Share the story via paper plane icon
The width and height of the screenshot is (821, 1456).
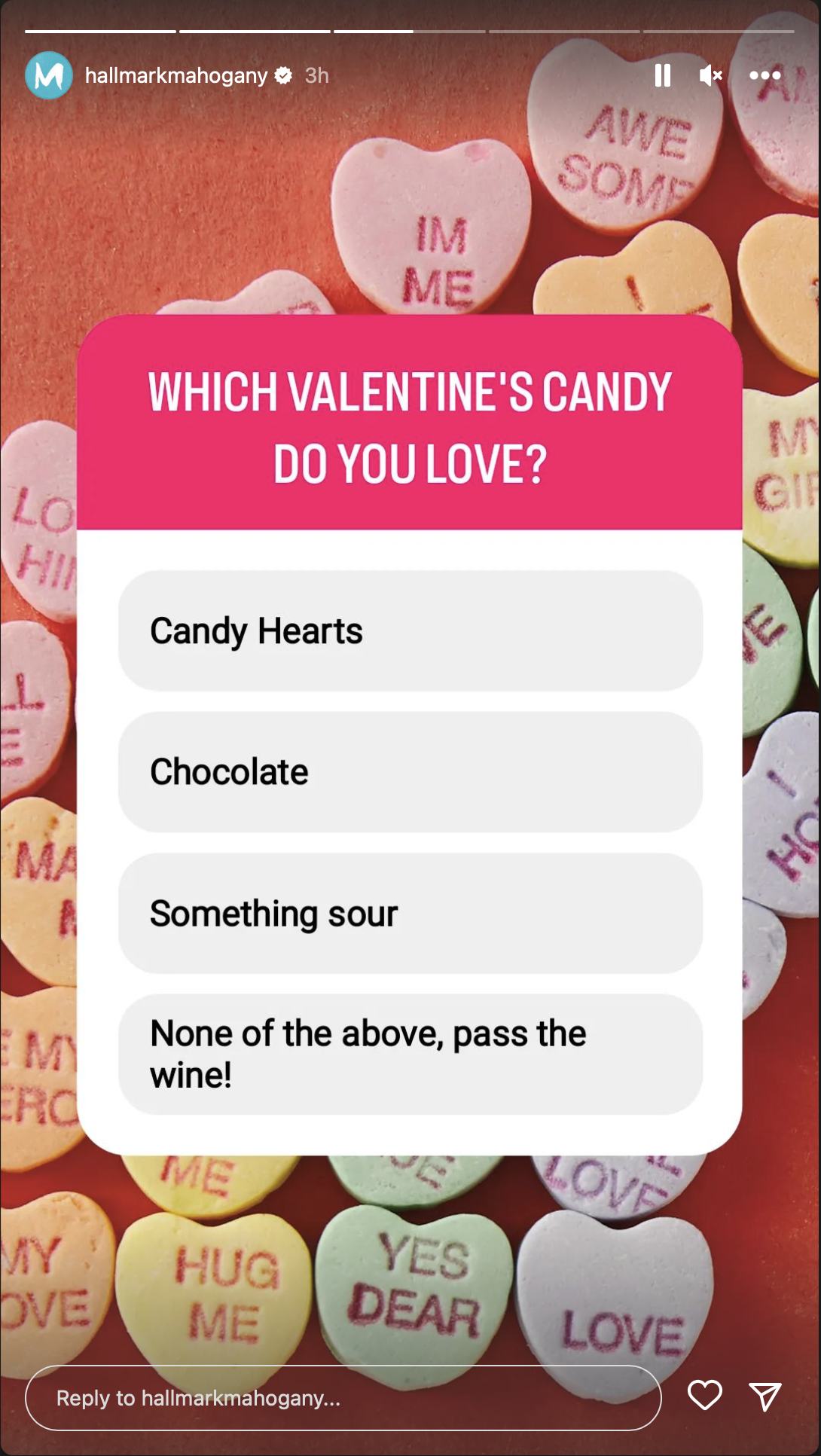(x=765, y=1396)
